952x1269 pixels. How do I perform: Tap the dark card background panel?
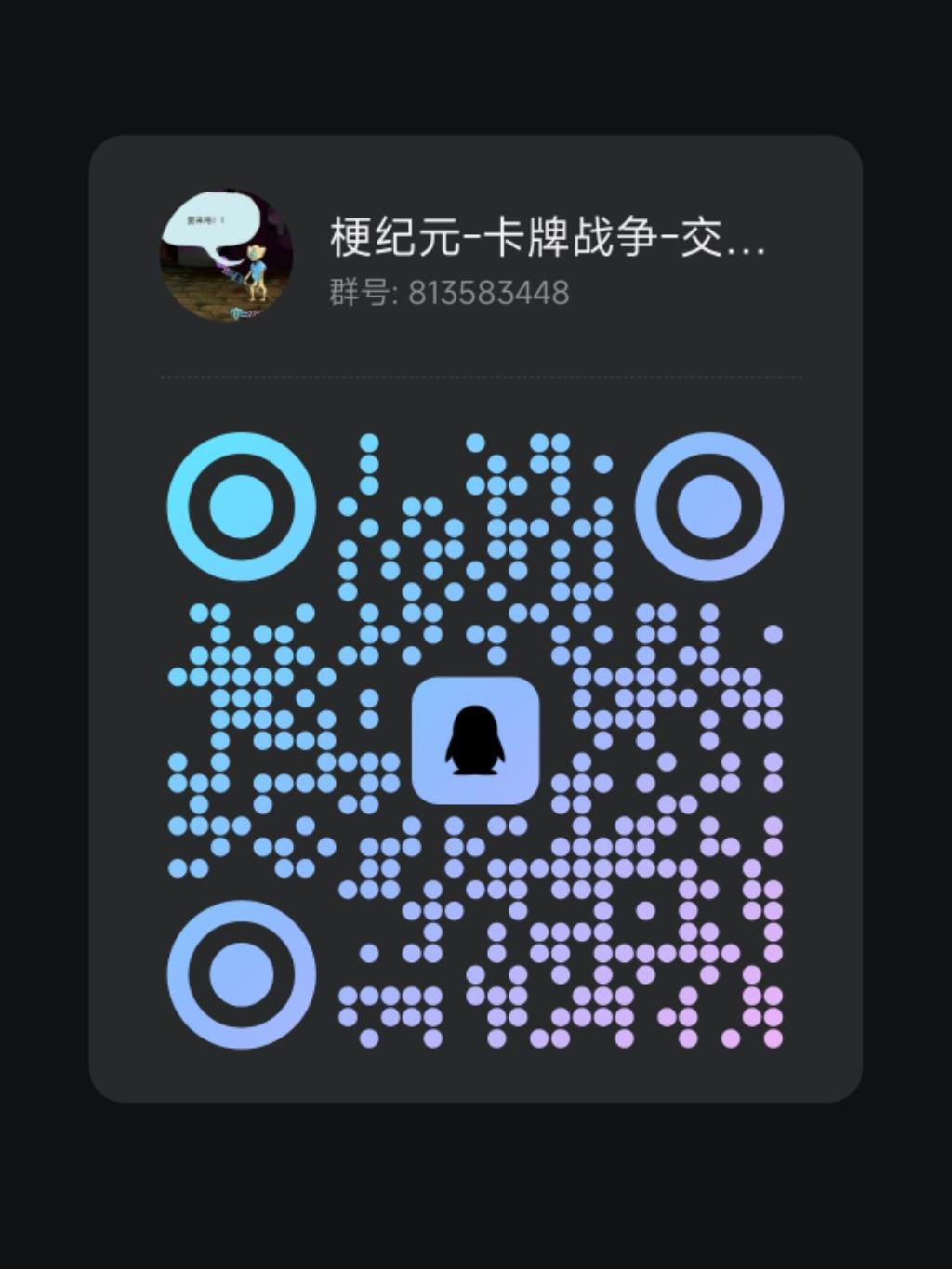[x=476, y=1088]
